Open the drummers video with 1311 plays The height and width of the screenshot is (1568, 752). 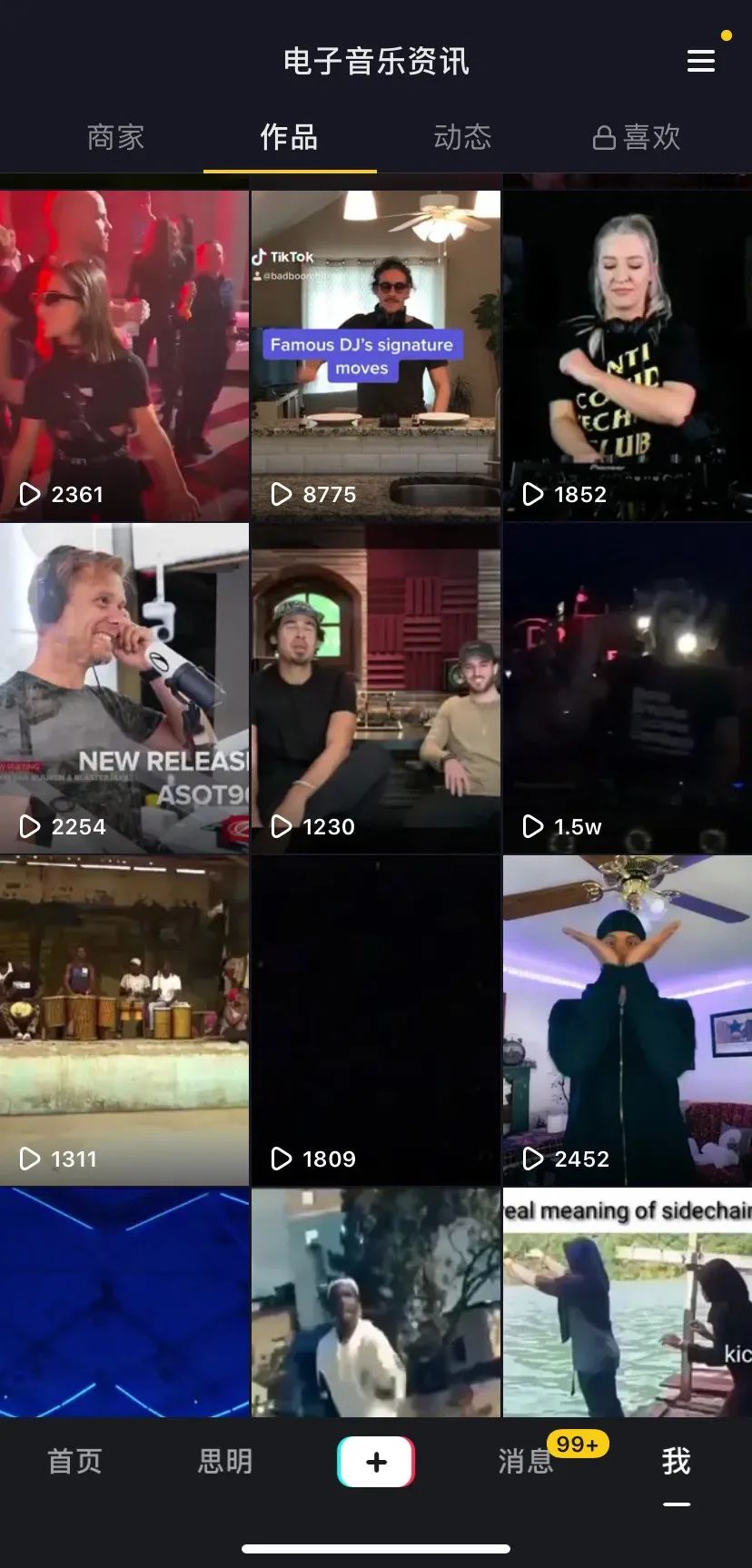(124, 1020)
